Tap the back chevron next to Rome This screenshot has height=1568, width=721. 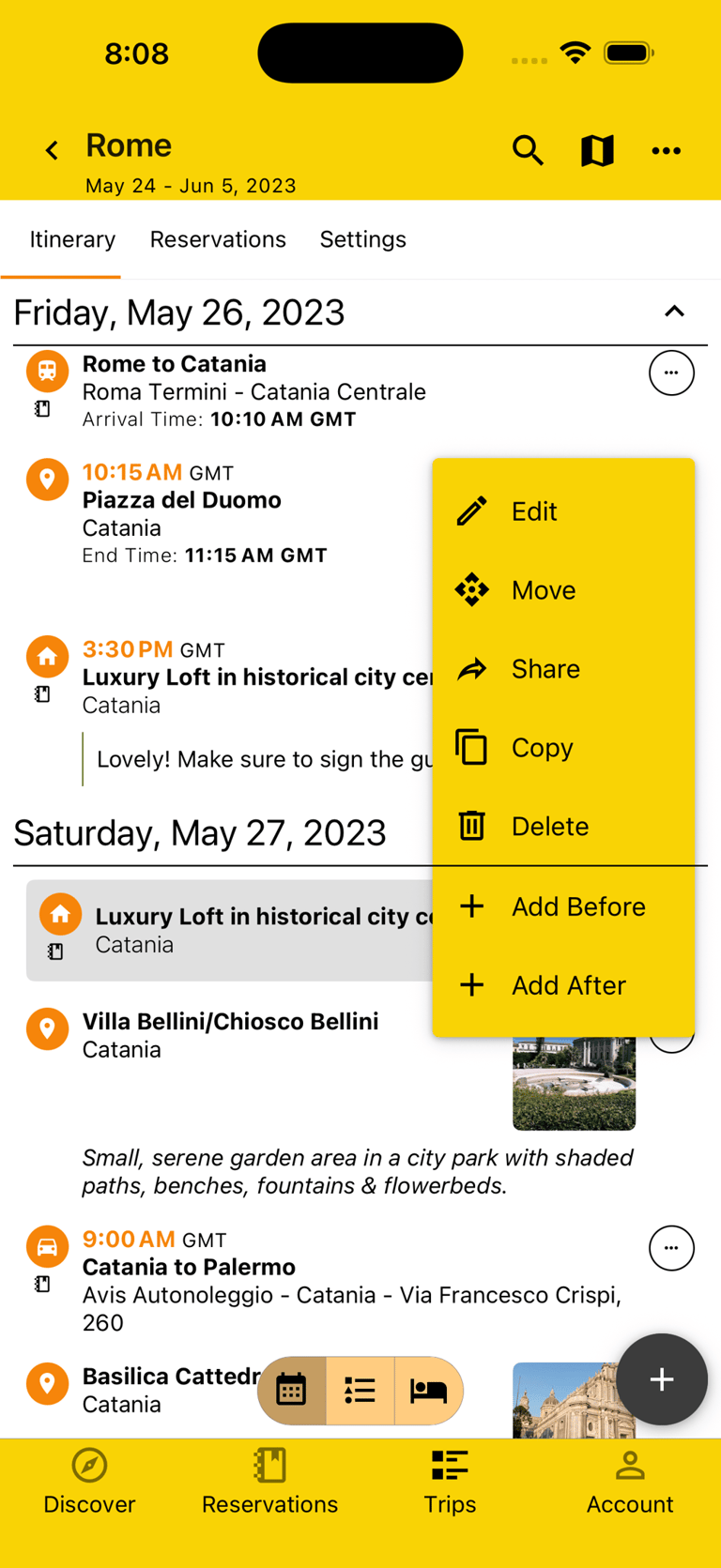(51, 150)
